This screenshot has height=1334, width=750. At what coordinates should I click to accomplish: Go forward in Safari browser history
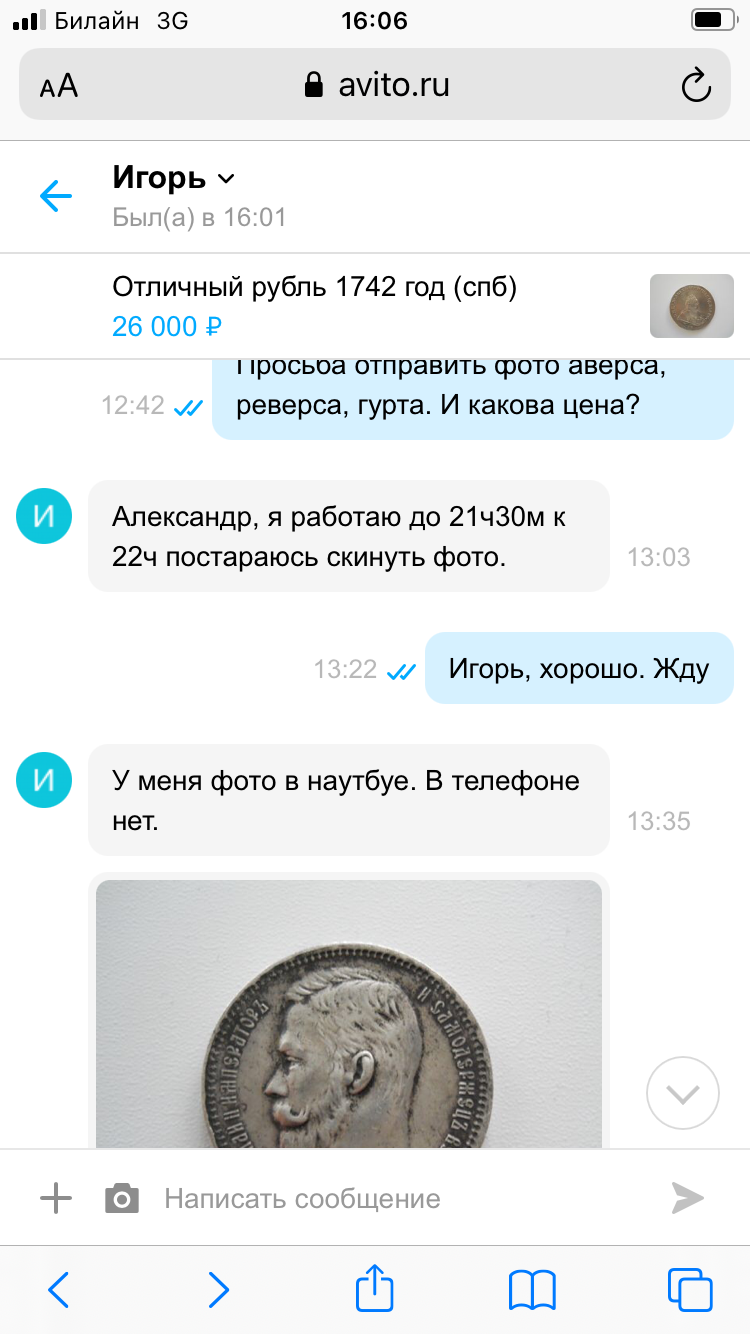point(217,1289)
